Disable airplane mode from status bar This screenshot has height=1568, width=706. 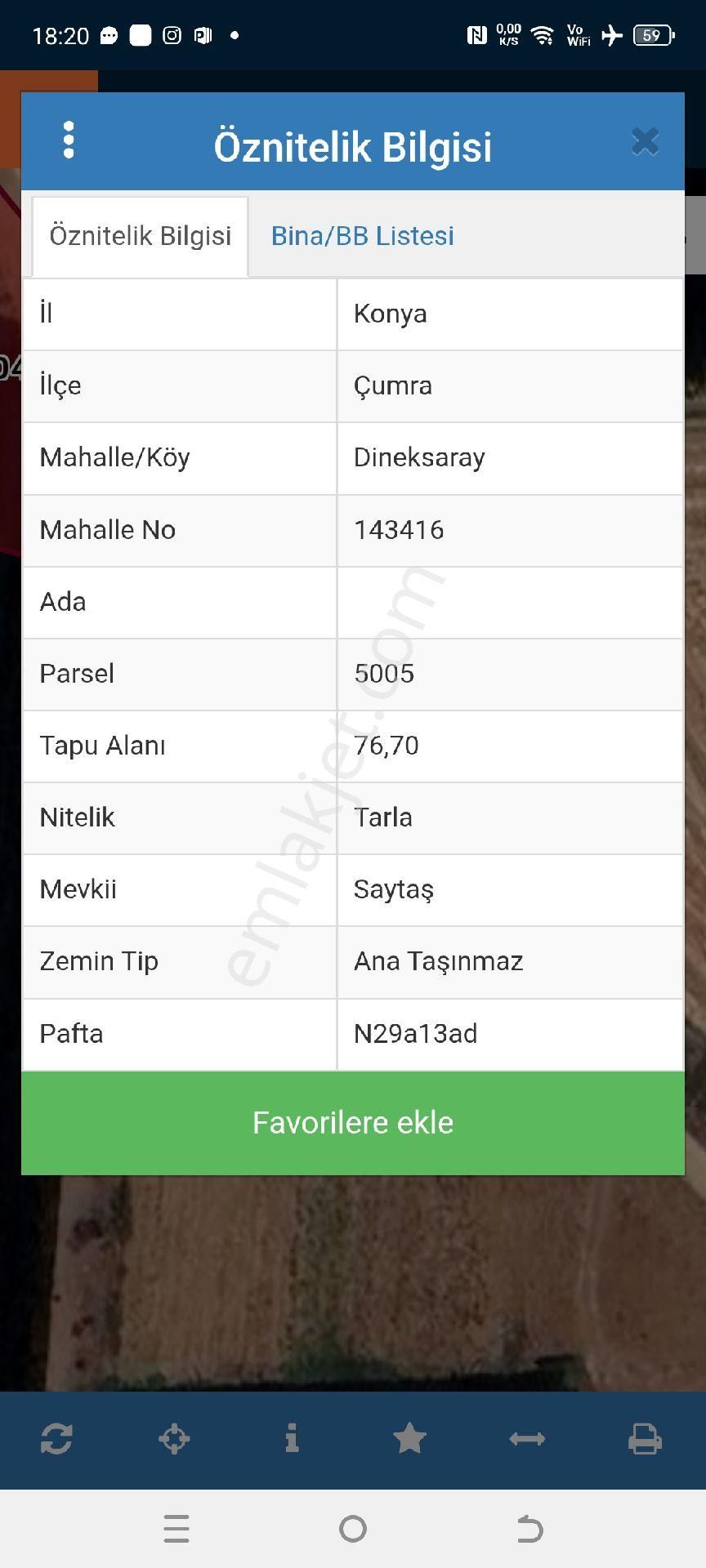pos(611,35)
